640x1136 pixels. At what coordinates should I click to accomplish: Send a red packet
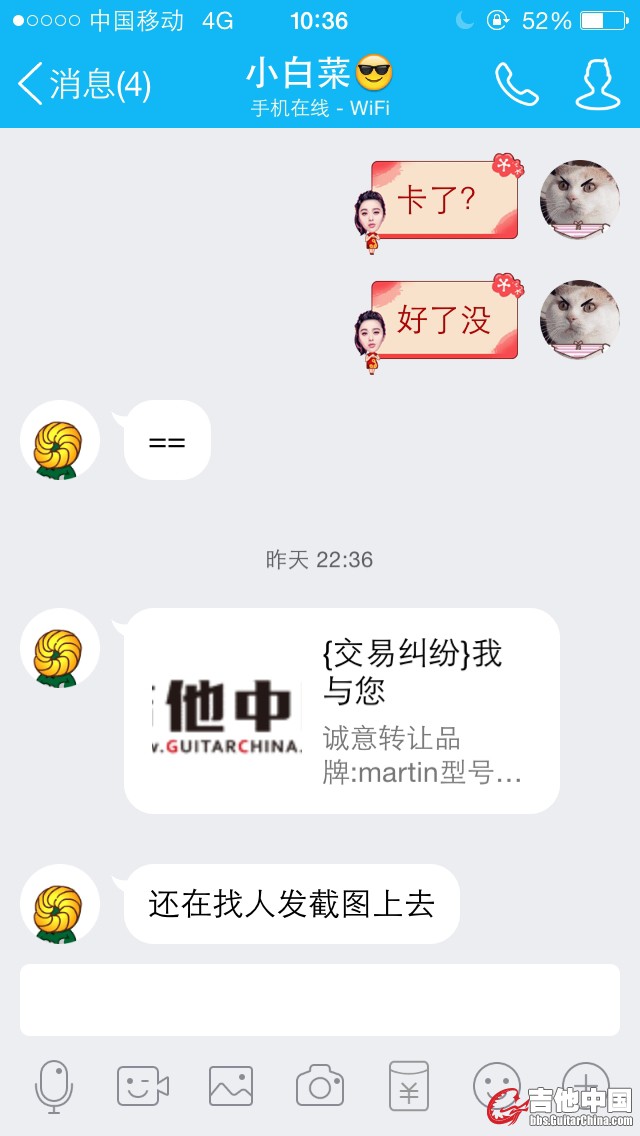click(409, 1086)
